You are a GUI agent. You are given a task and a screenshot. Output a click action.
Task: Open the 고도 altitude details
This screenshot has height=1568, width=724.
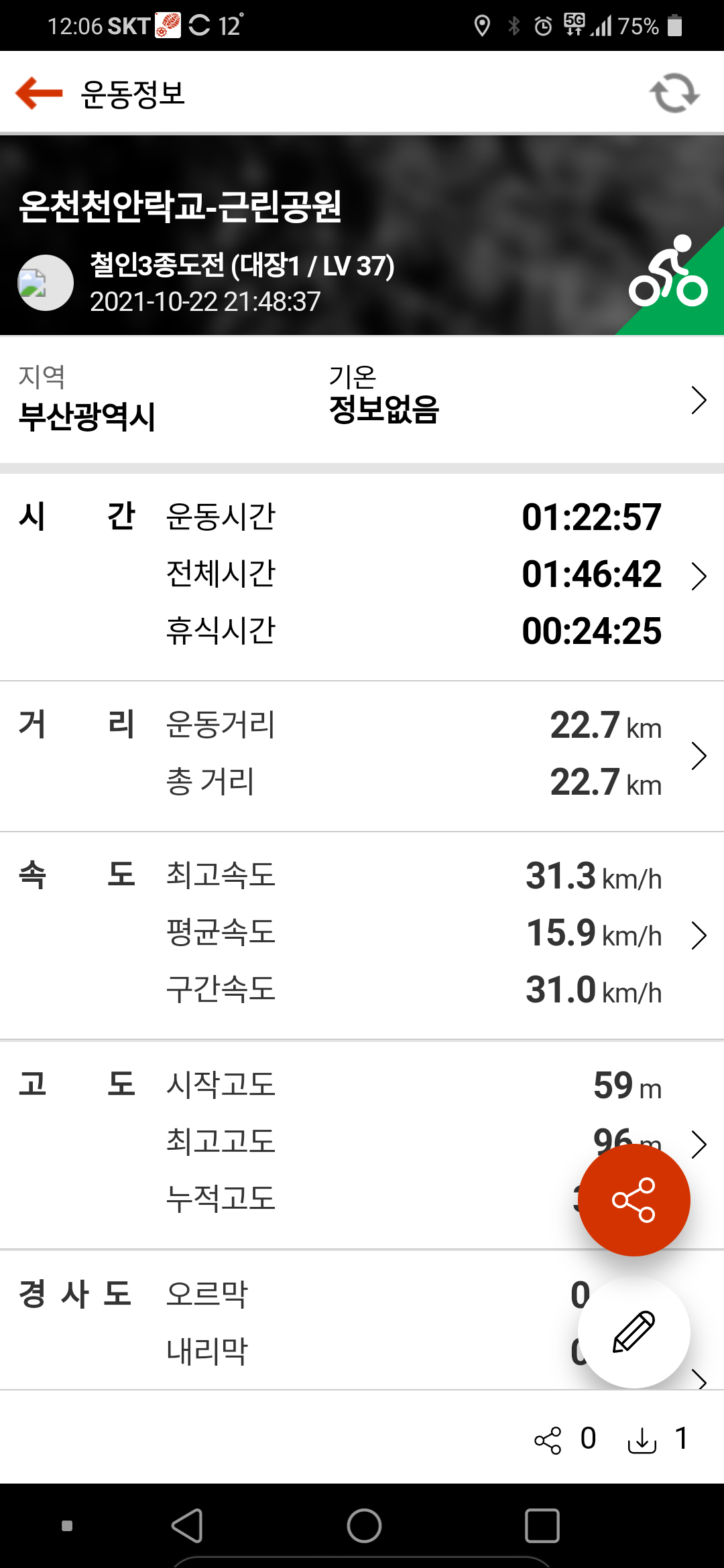(362, 1144)
